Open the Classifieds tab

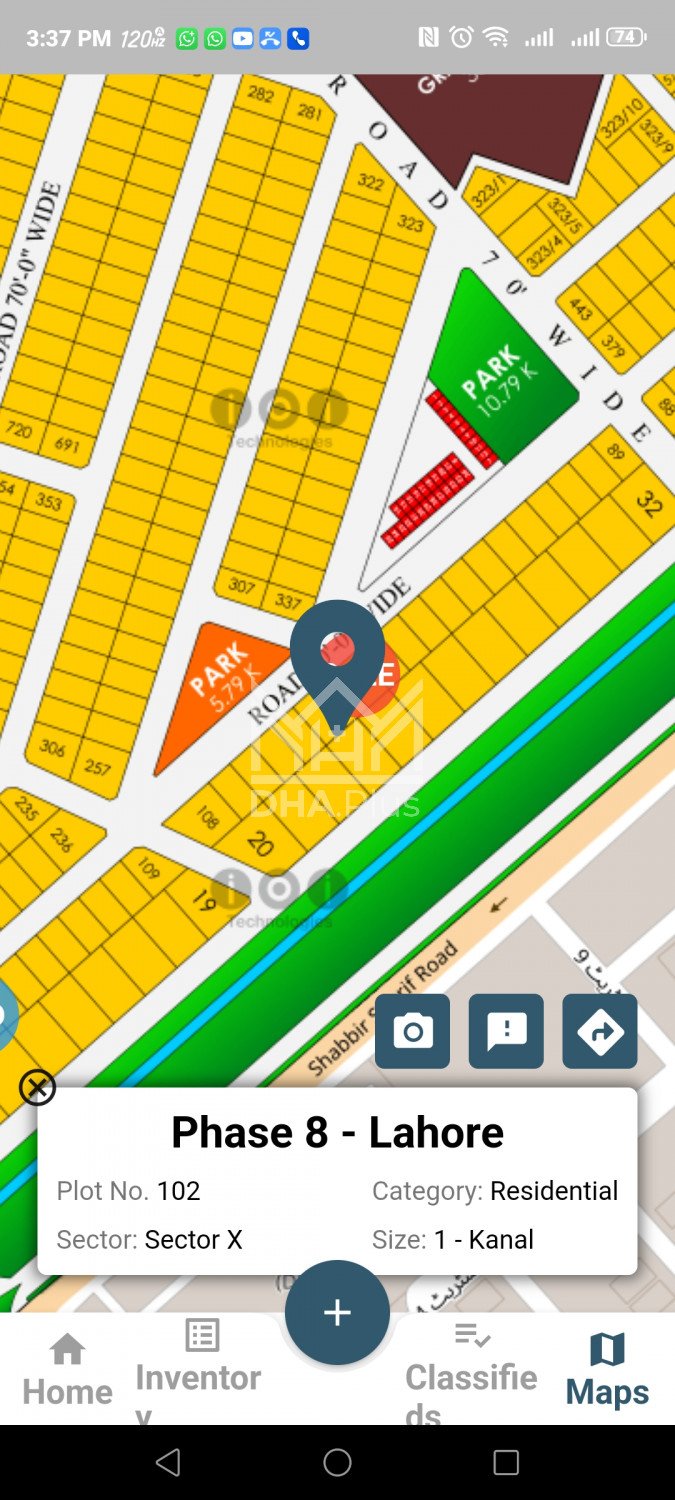tap(471, 1368)
